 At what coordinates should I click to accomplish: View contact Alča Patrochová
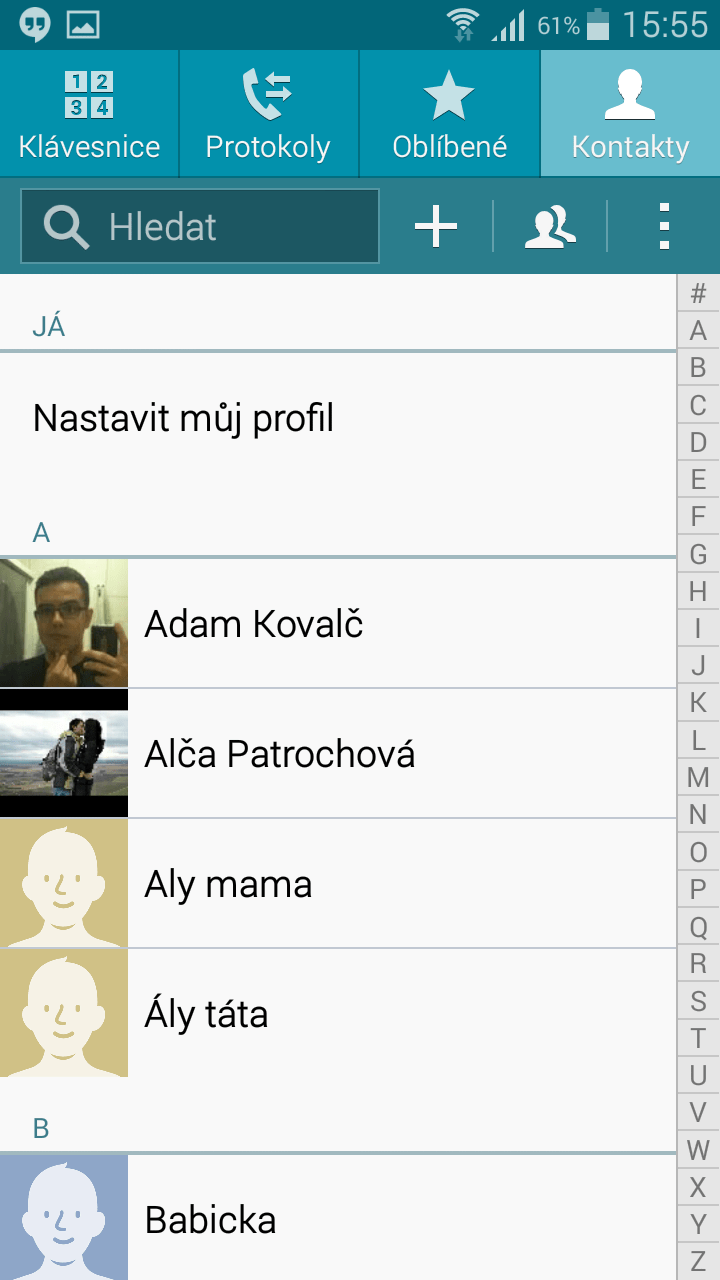[x=338, y=754]
